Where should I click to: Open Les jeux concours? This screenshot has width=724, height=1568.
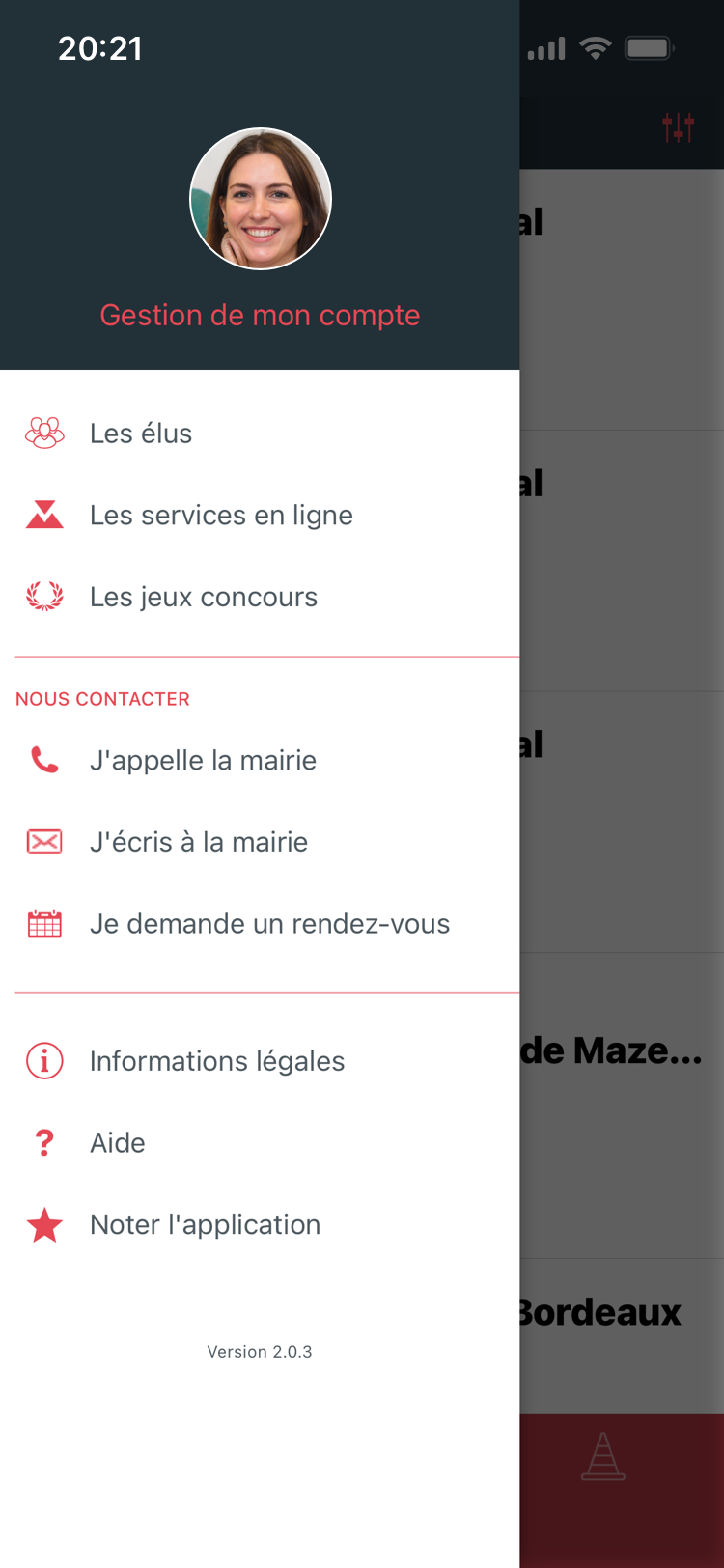(x=203, y=597)
